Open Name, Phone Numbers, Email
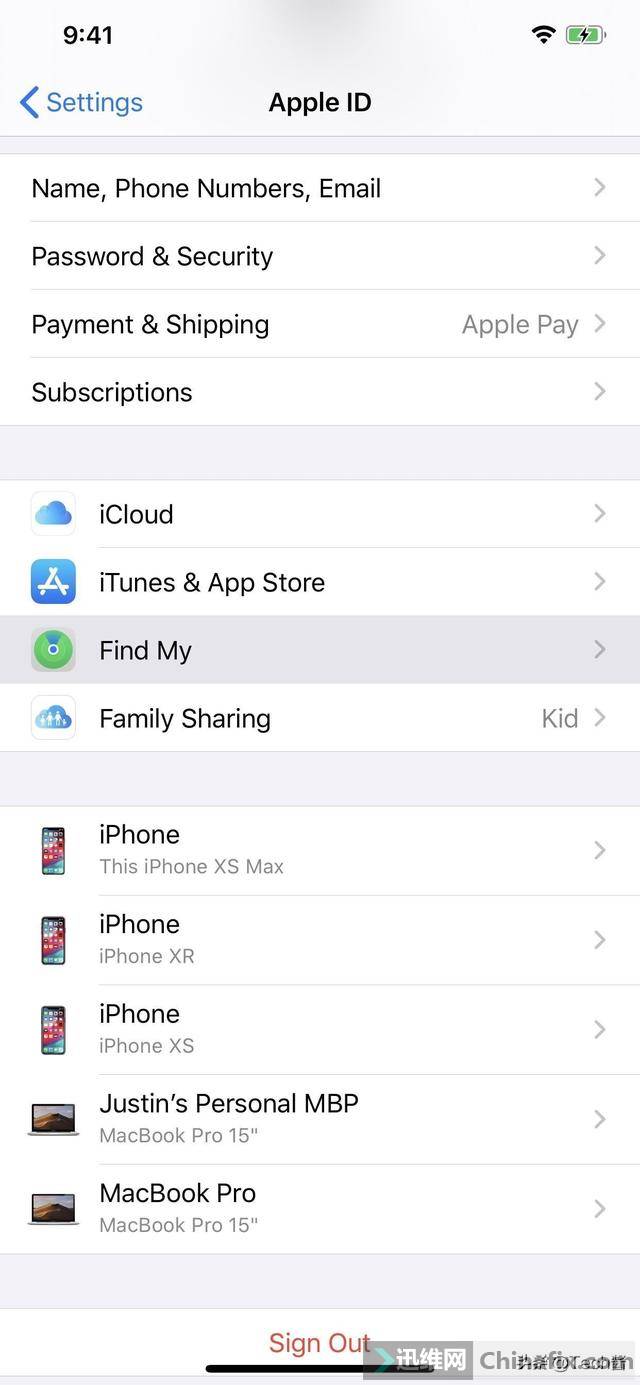This screenshot has width=640, height=1385. (320, 188)
